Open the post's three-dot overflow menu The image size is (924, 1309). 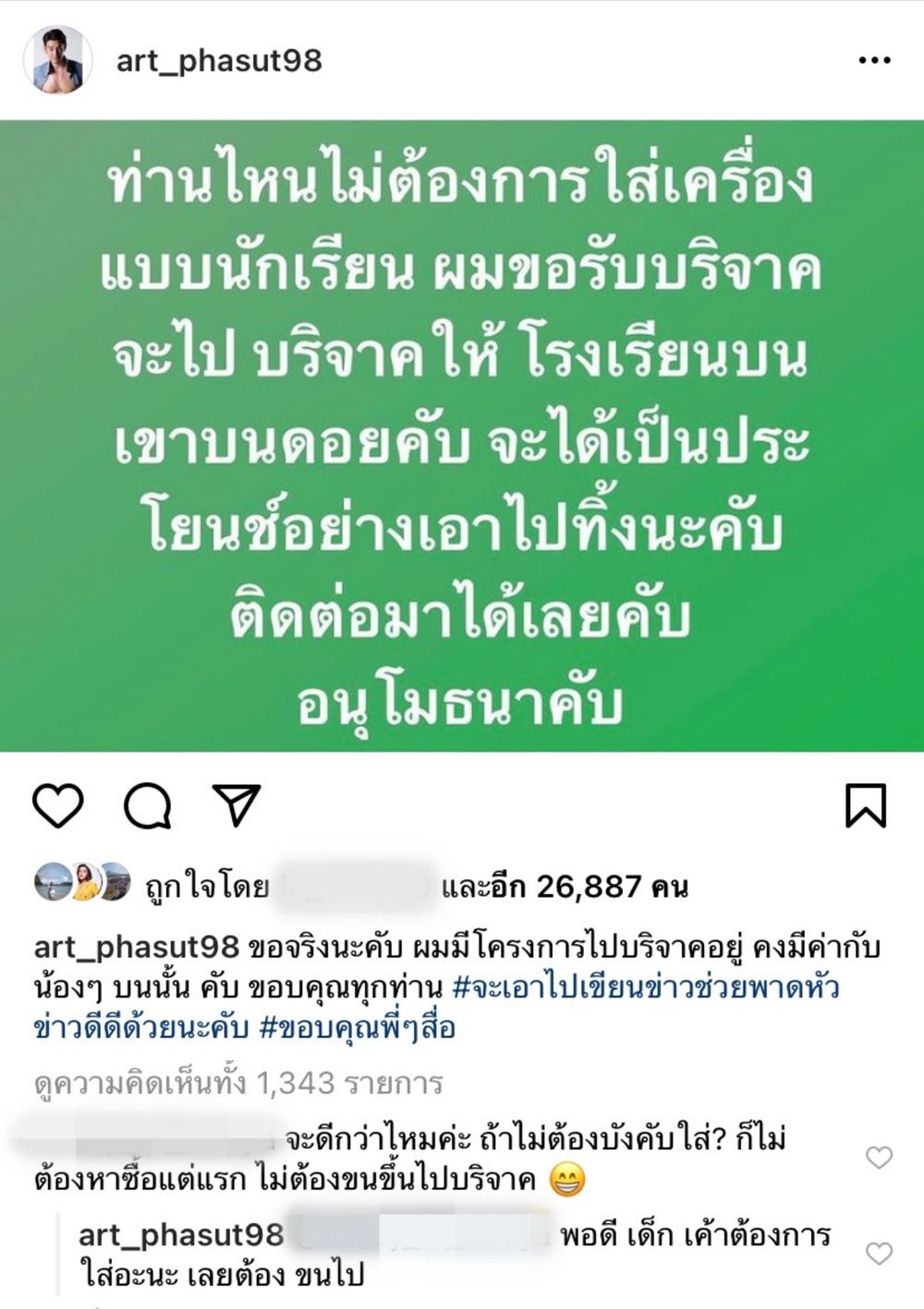coord(874,60)
